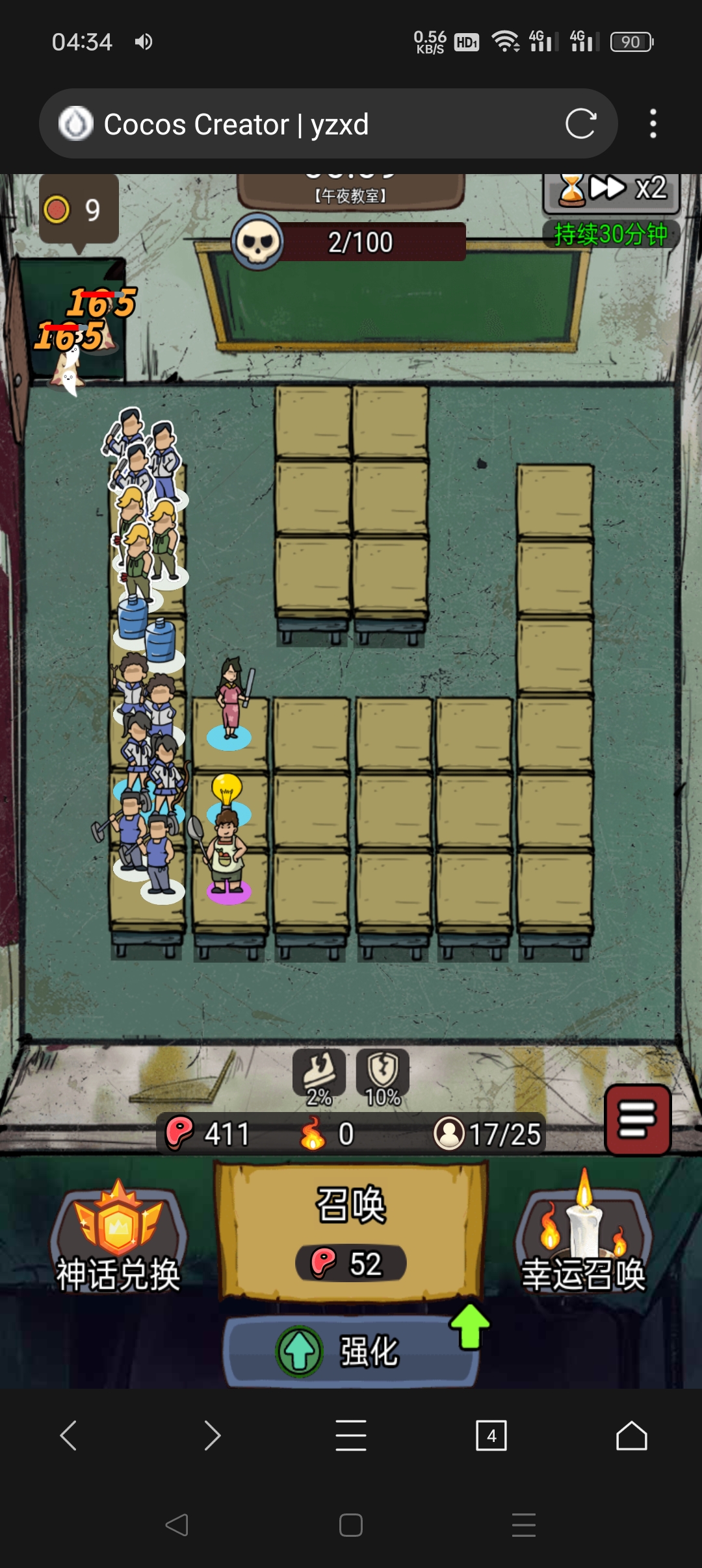The width and height of the screenshot is (702, 1568).
Task: Open the 强化 upgrade panel
Action: tap(351, 1351)
